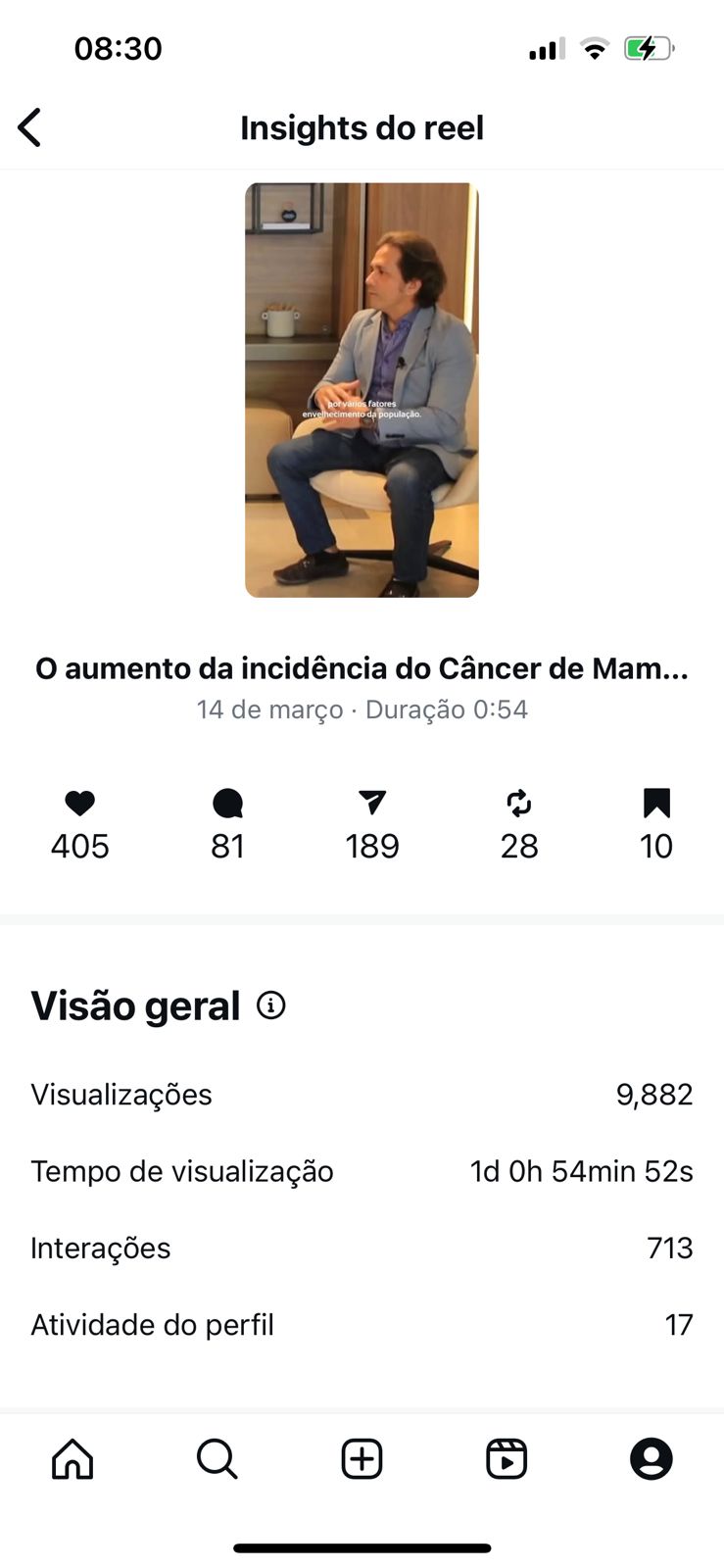The image size is (724, 1568).
Task: View saves using the bookmark icon
Action: pos(655,804)
